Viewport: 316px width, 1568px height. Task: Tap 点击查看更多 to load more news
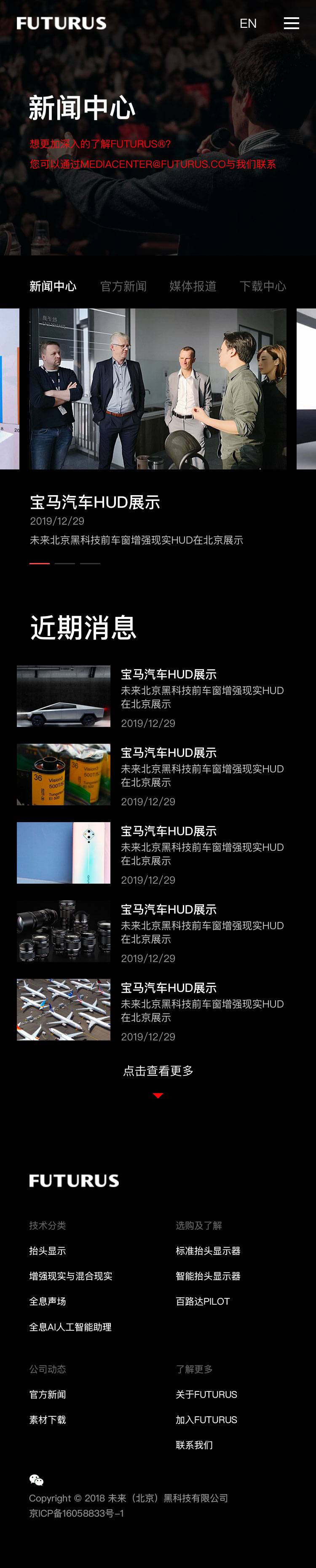tap(158, 1071)
